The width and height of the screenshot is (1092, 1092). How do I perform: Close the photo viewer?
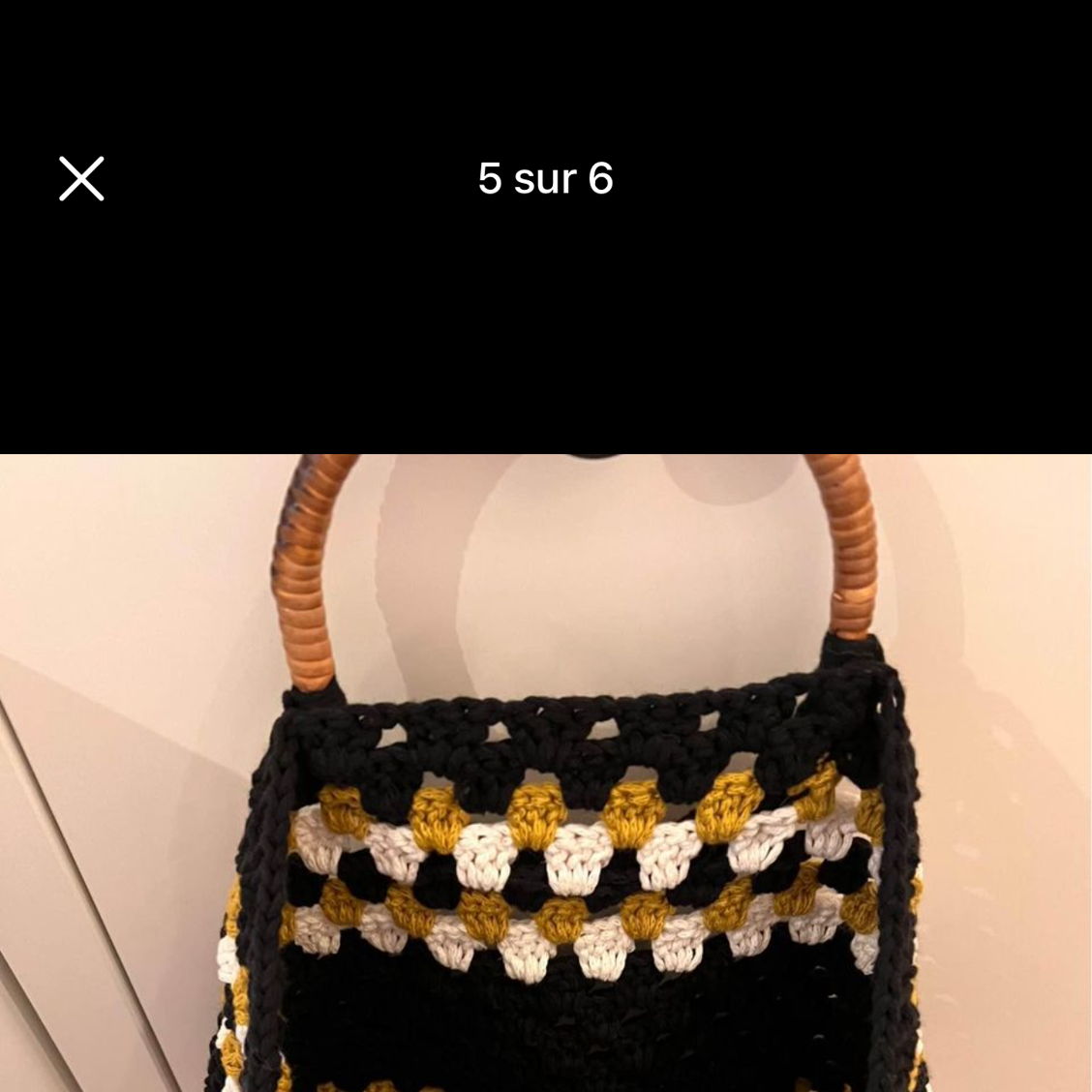click(81, 179)
